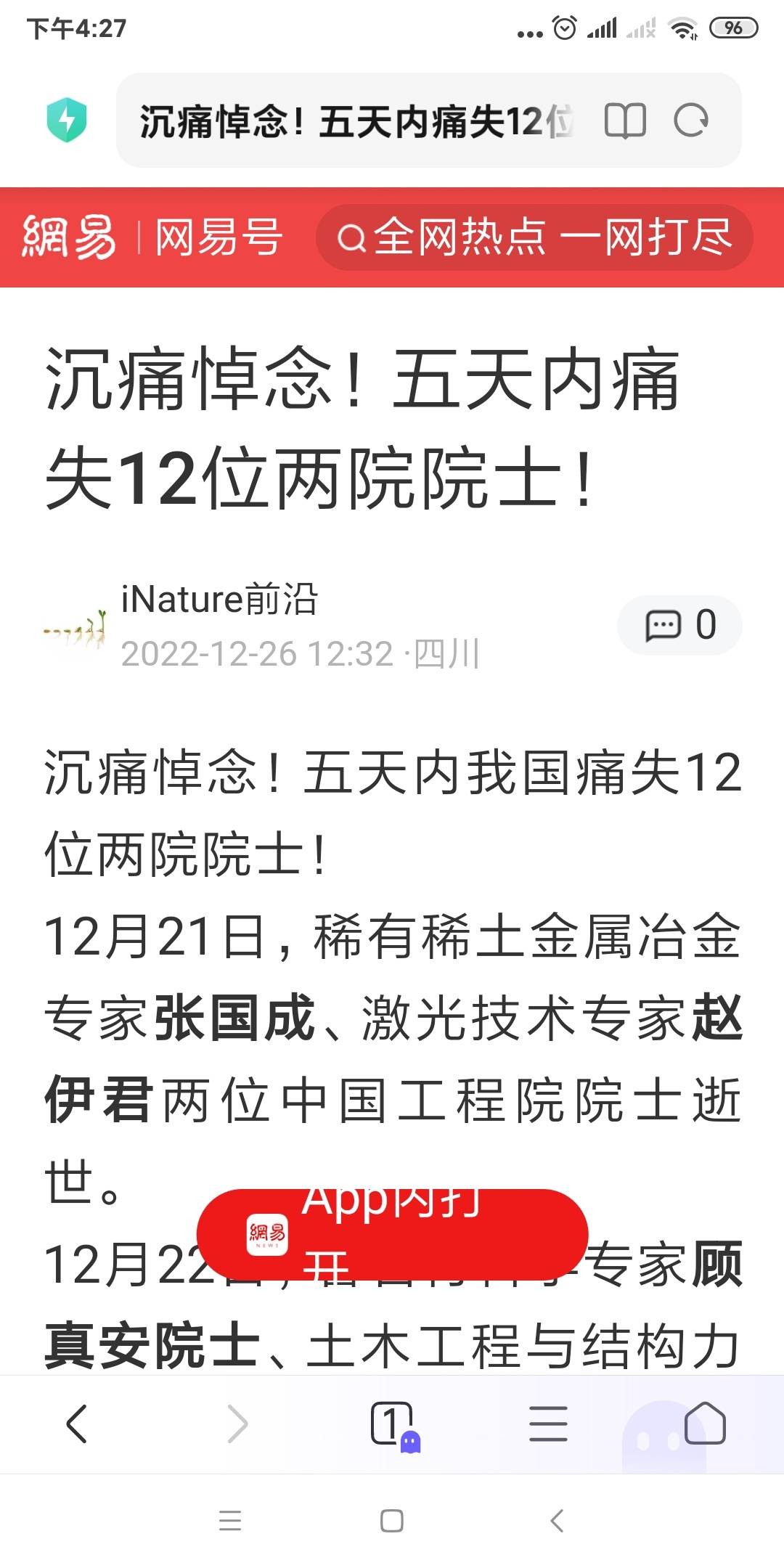Screen dimensions: 784x1568
Task: Tap the App内打开 red button
Action: point(392,1234)
